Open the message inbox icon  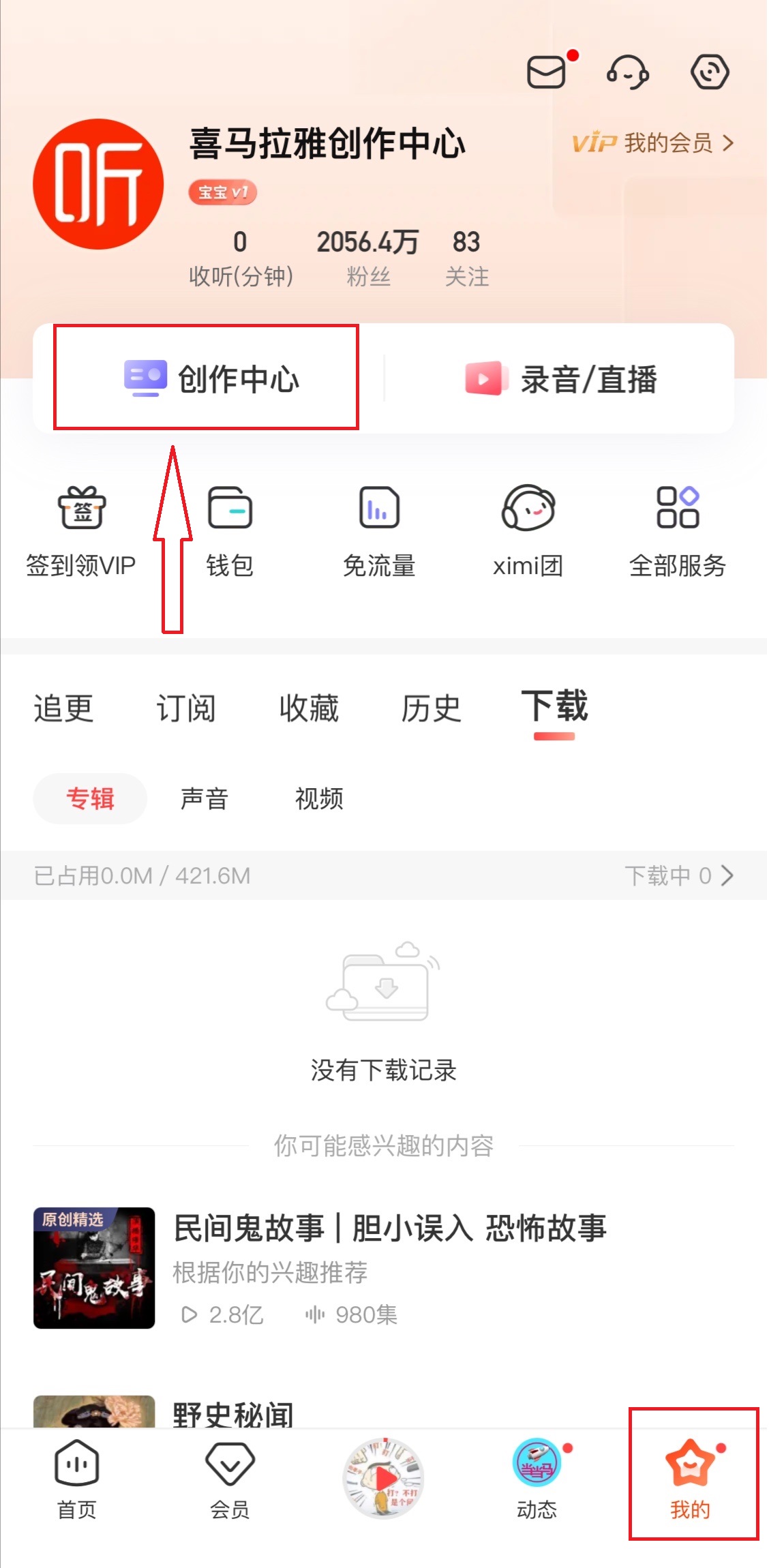point(547,72)
